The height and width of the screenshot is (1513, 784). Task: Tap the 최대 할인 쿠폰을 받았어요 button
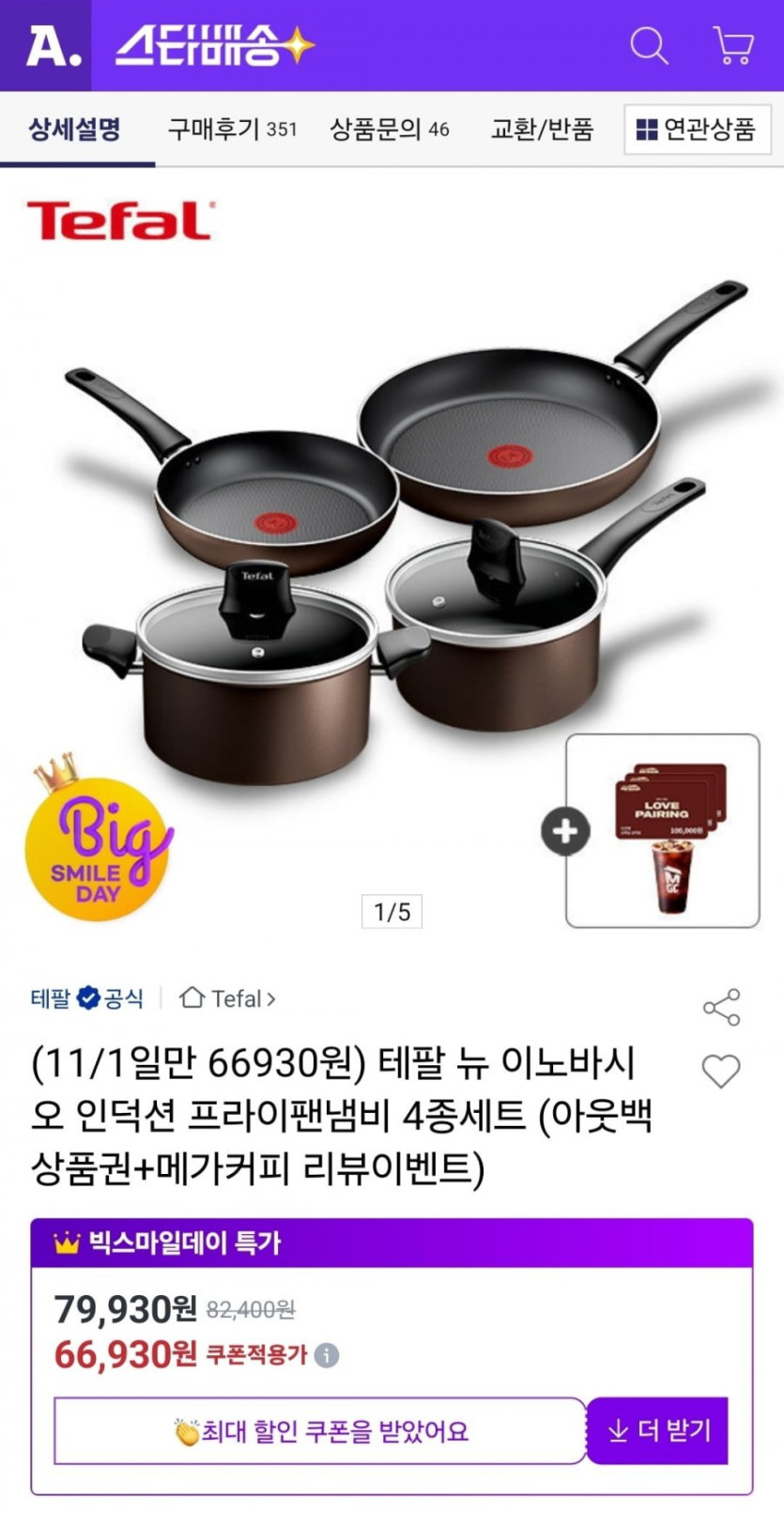tap(320, 1431)
